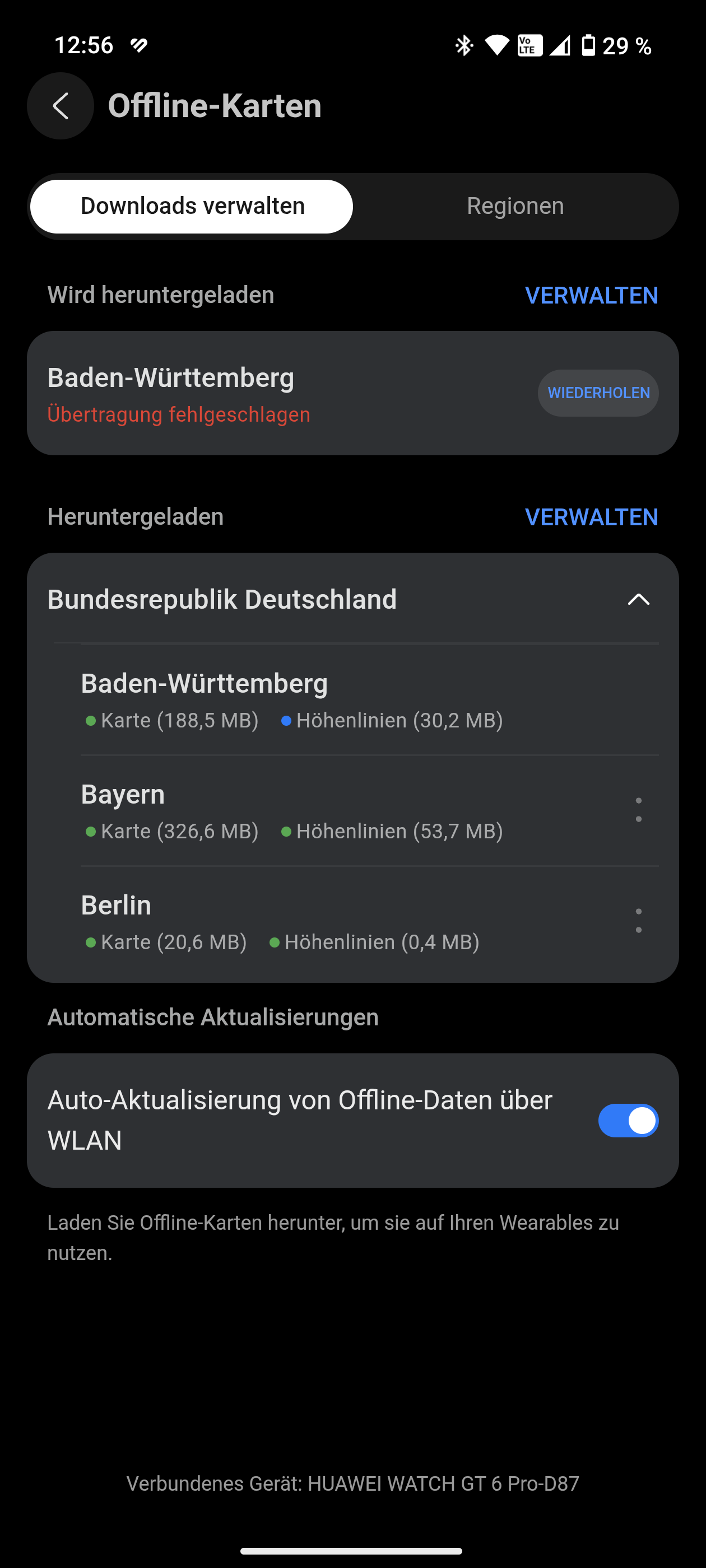Retry Baden-Württemberg transfer with WIEDERHOLEN

point(597,393)
